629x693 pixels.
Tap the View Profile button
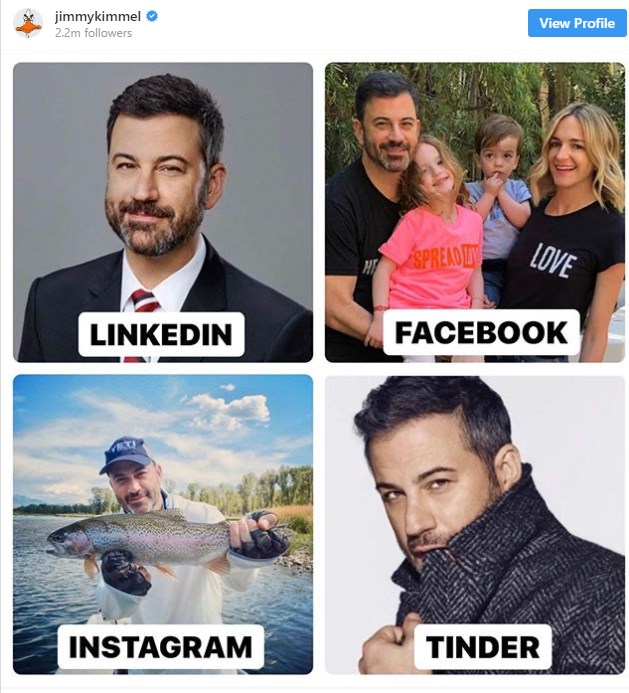pos(576,23)
